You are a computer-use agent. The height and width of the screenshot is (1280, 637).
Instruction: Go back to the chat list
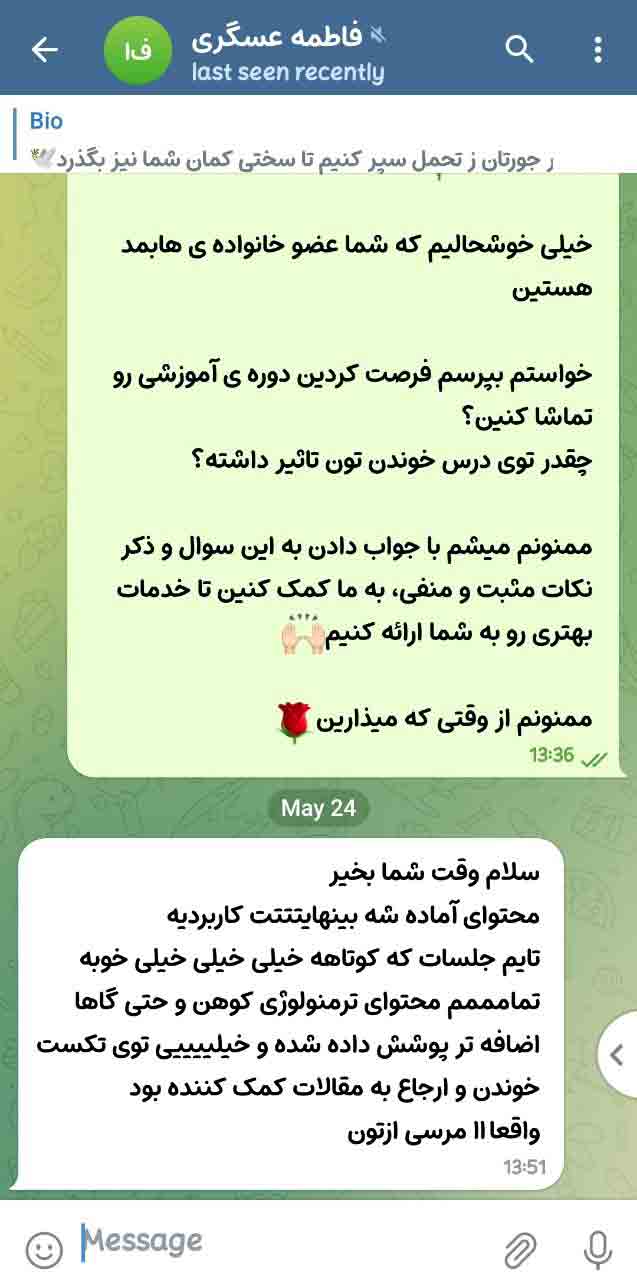(45, 49)
